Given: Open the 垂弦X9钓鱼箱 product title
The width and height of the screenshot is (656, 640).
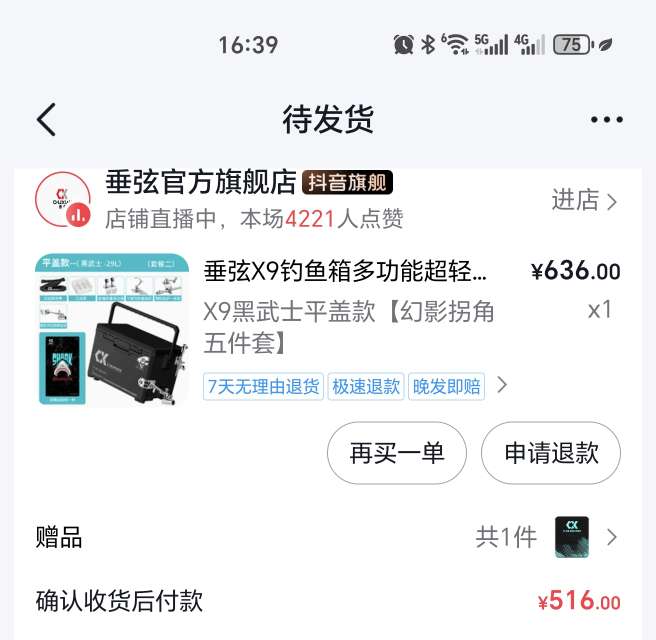Looking at the screenshot, I should 346,272.
